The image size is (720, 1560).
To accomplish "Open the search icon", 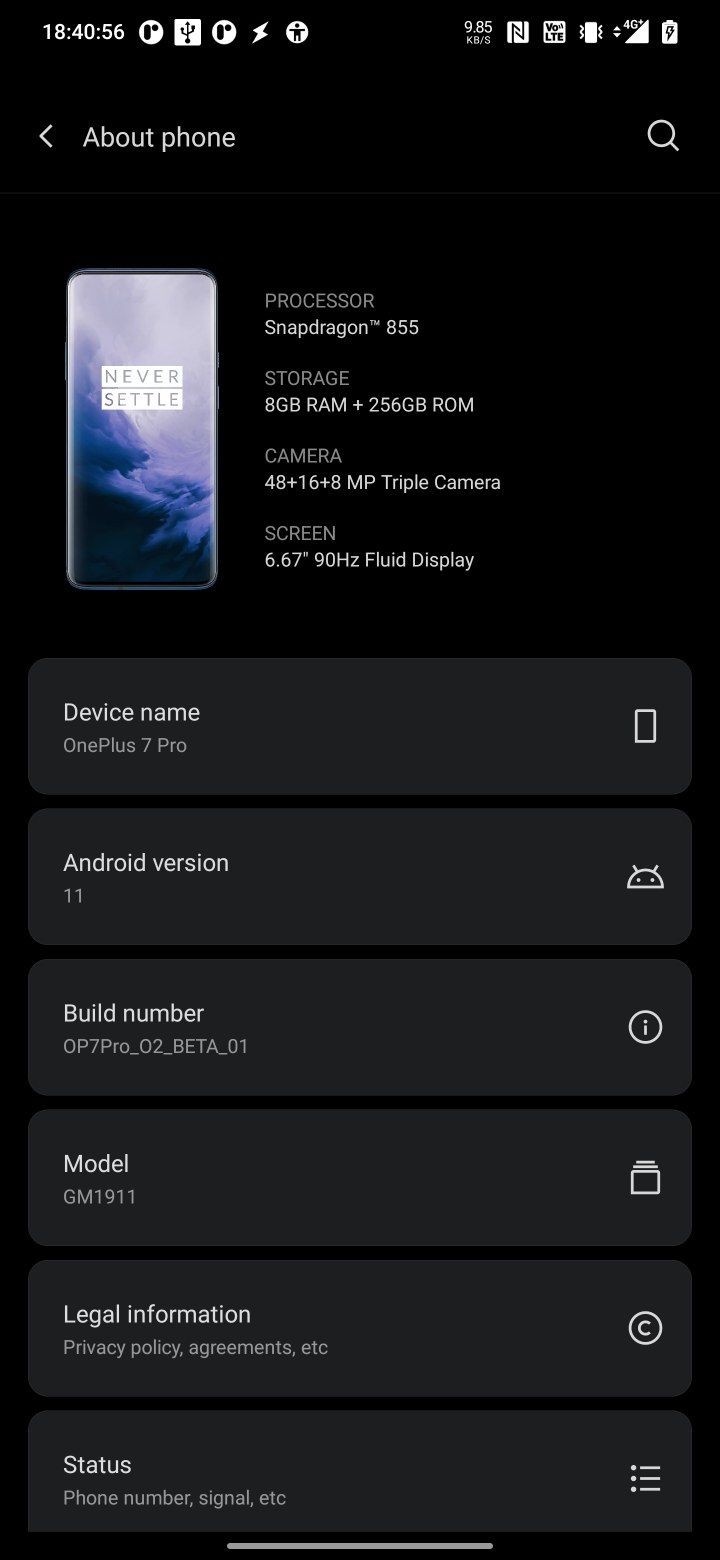I will pyautogui.click(x=663, y=136).
